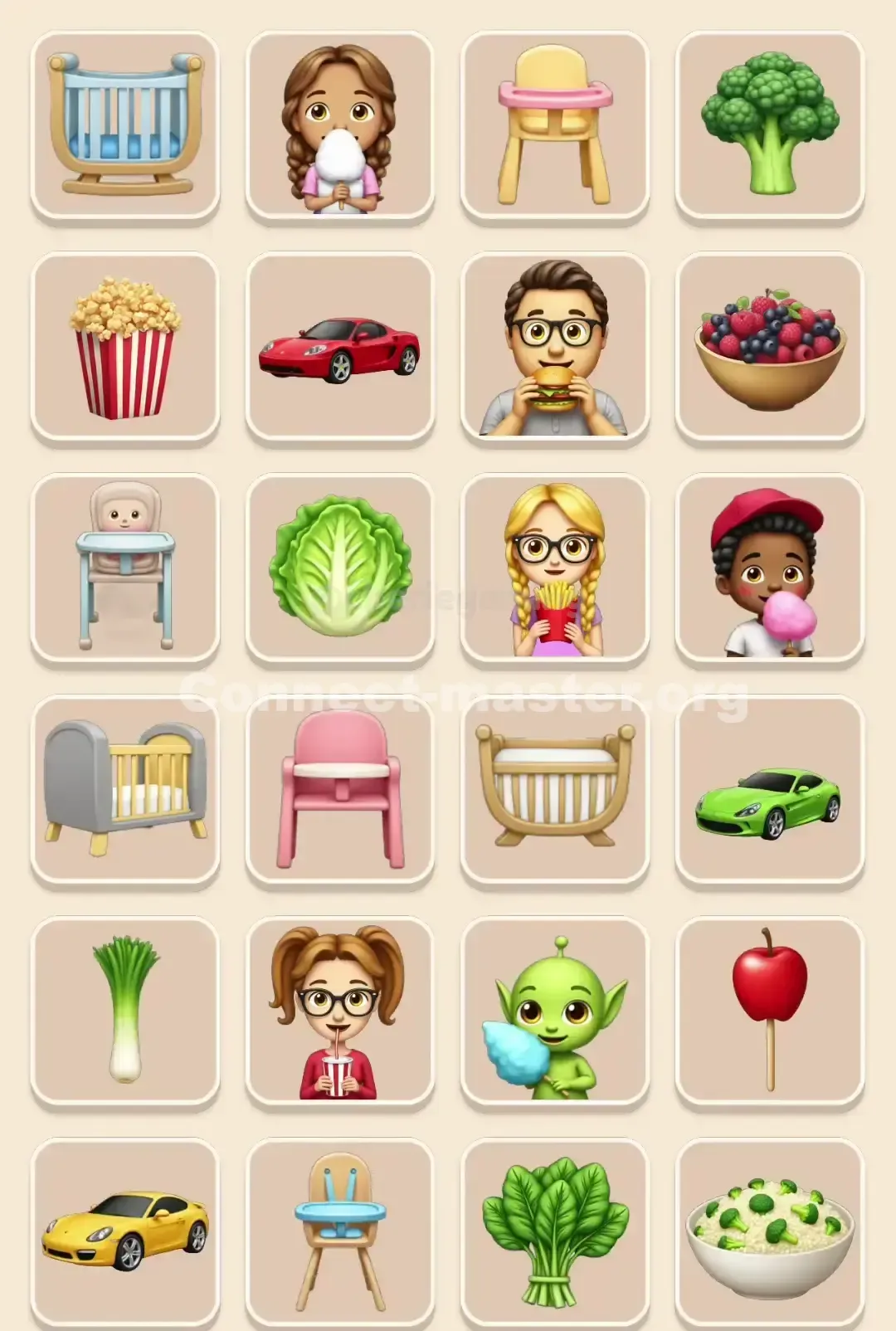Select the broccoli floret tile

coord(770,124)
